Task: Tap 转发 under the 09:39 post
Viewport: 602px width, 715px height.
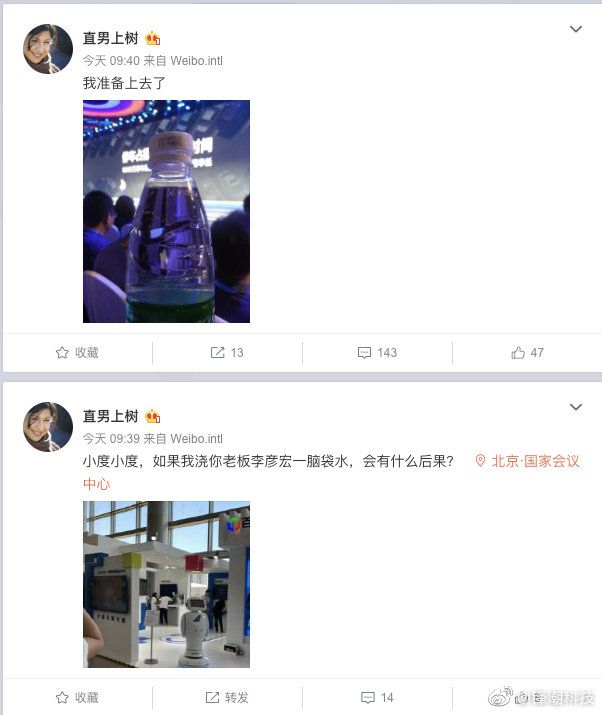Action: point(227,697)
